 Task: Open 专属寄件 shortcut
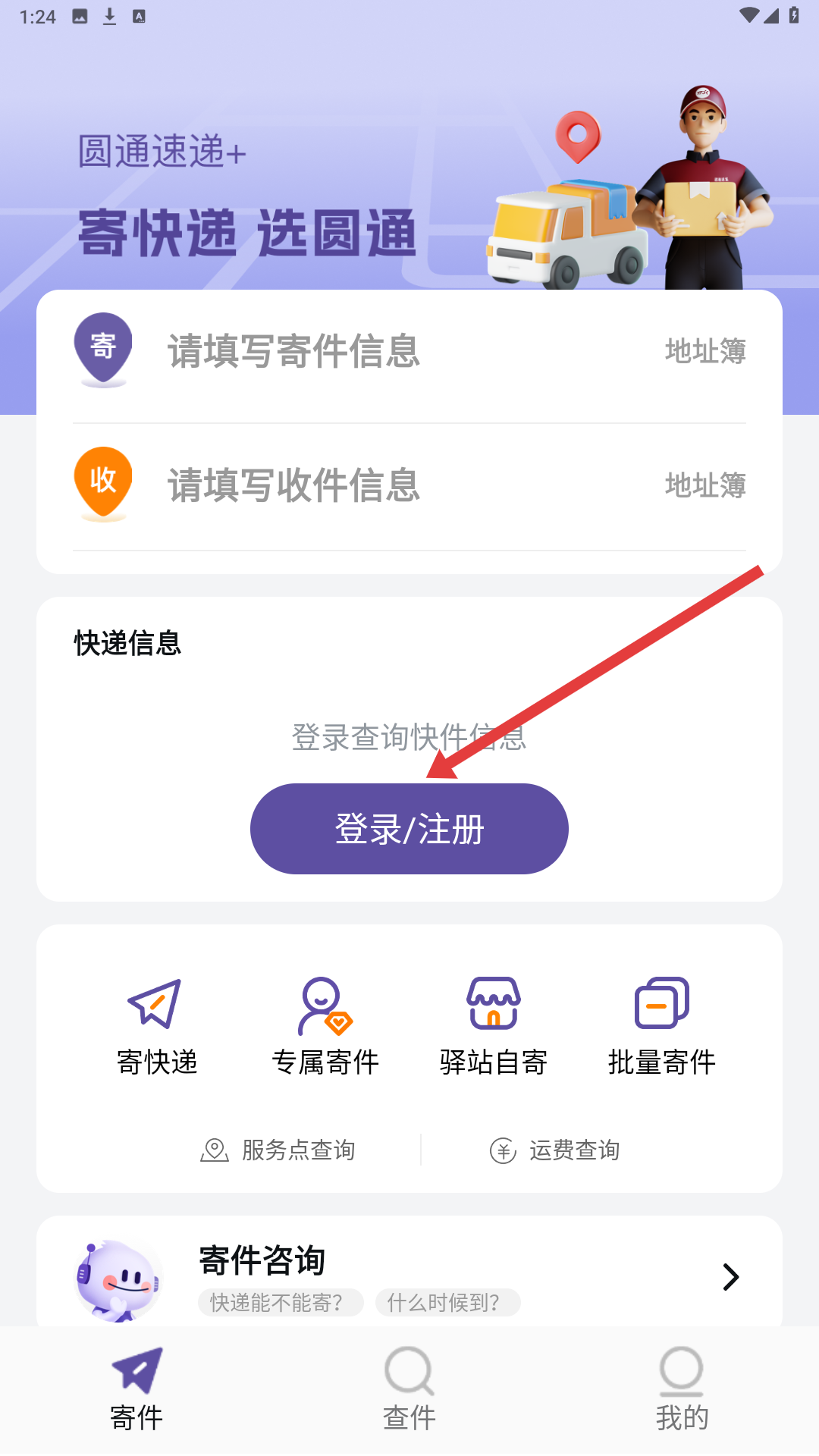[325, 1027]
